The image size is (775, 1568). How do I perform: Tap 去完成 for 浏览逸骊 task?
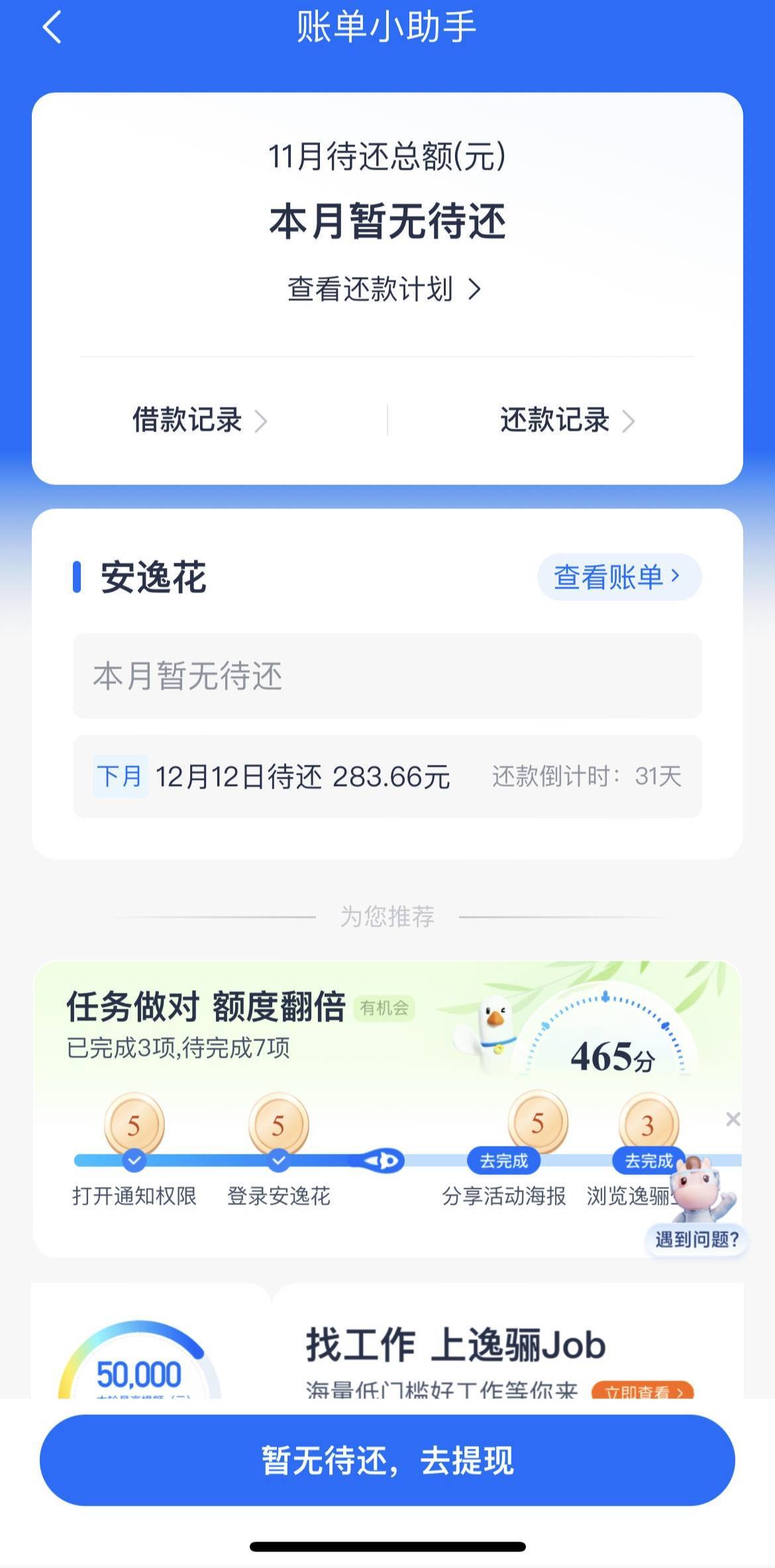pyautogui.click(x=648, y=1161)
